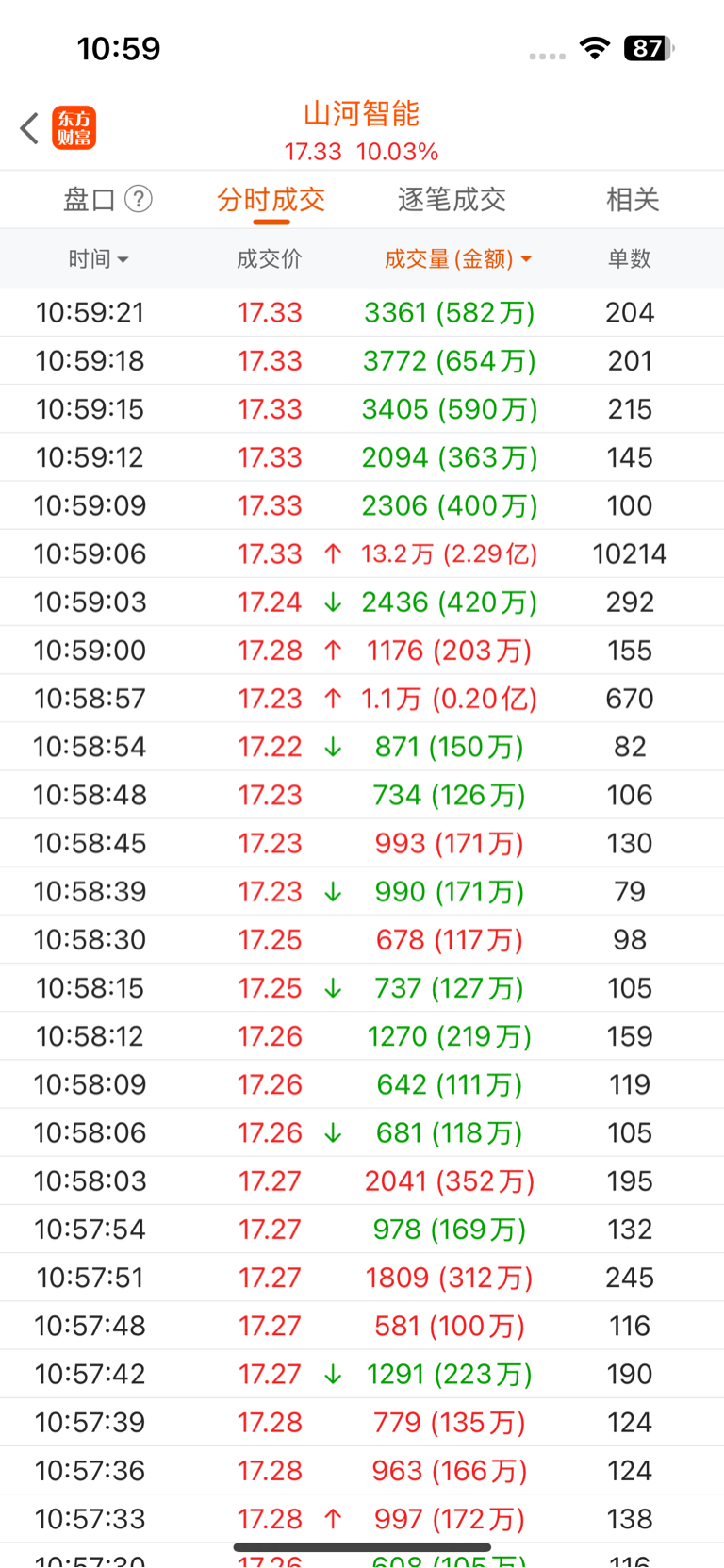Select the 分时成交 tab

(x=271, y=200)
